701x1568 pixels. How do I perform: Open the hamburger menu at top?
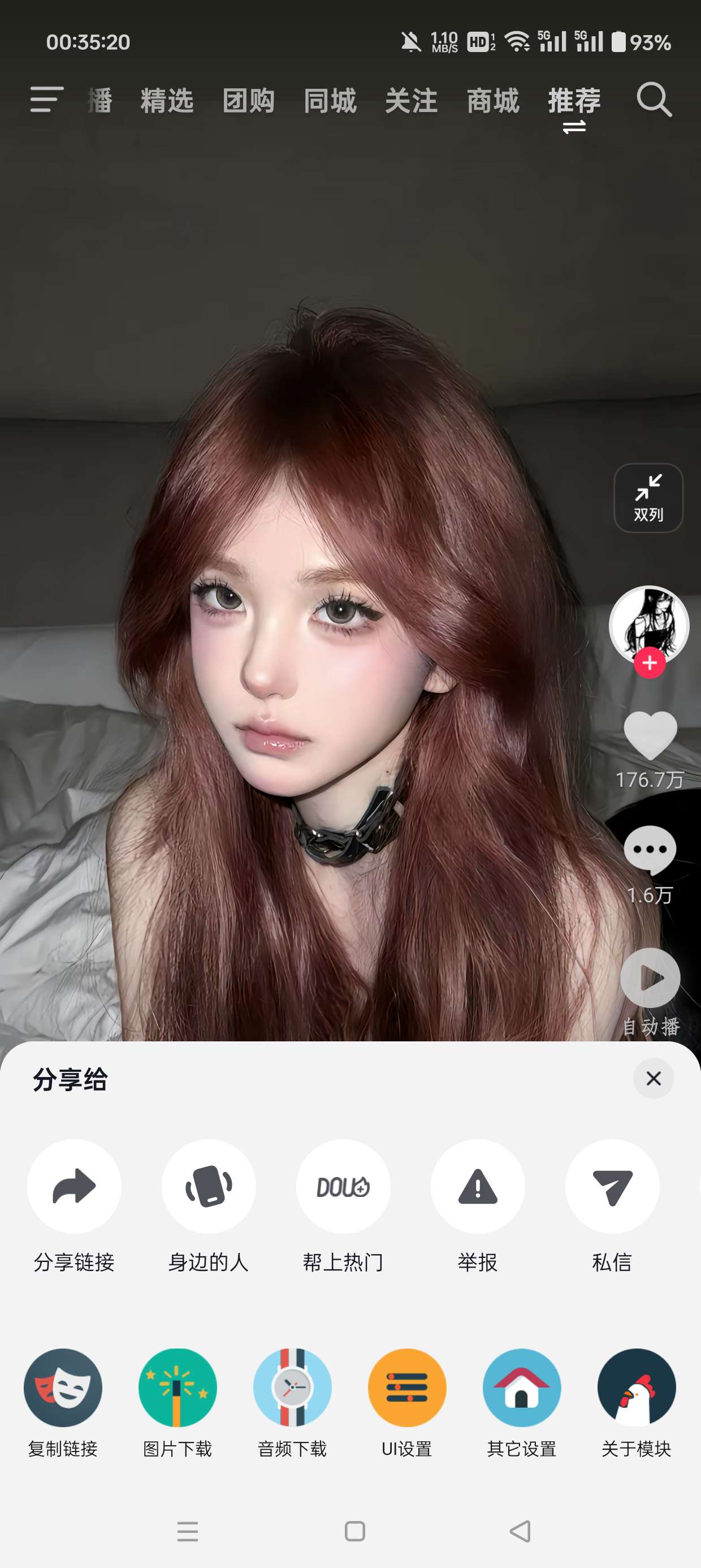point(47,100)
